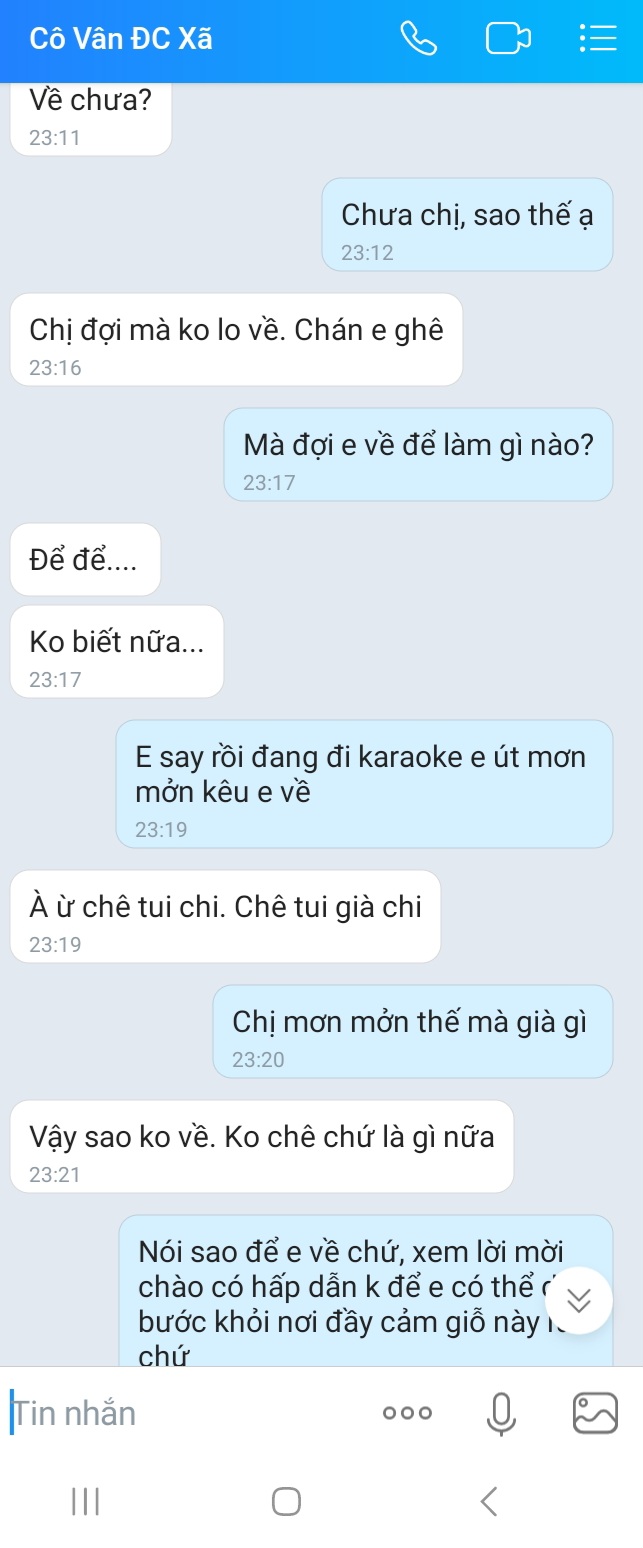
Task: Go to the home screen
Action: point(286,1501)
